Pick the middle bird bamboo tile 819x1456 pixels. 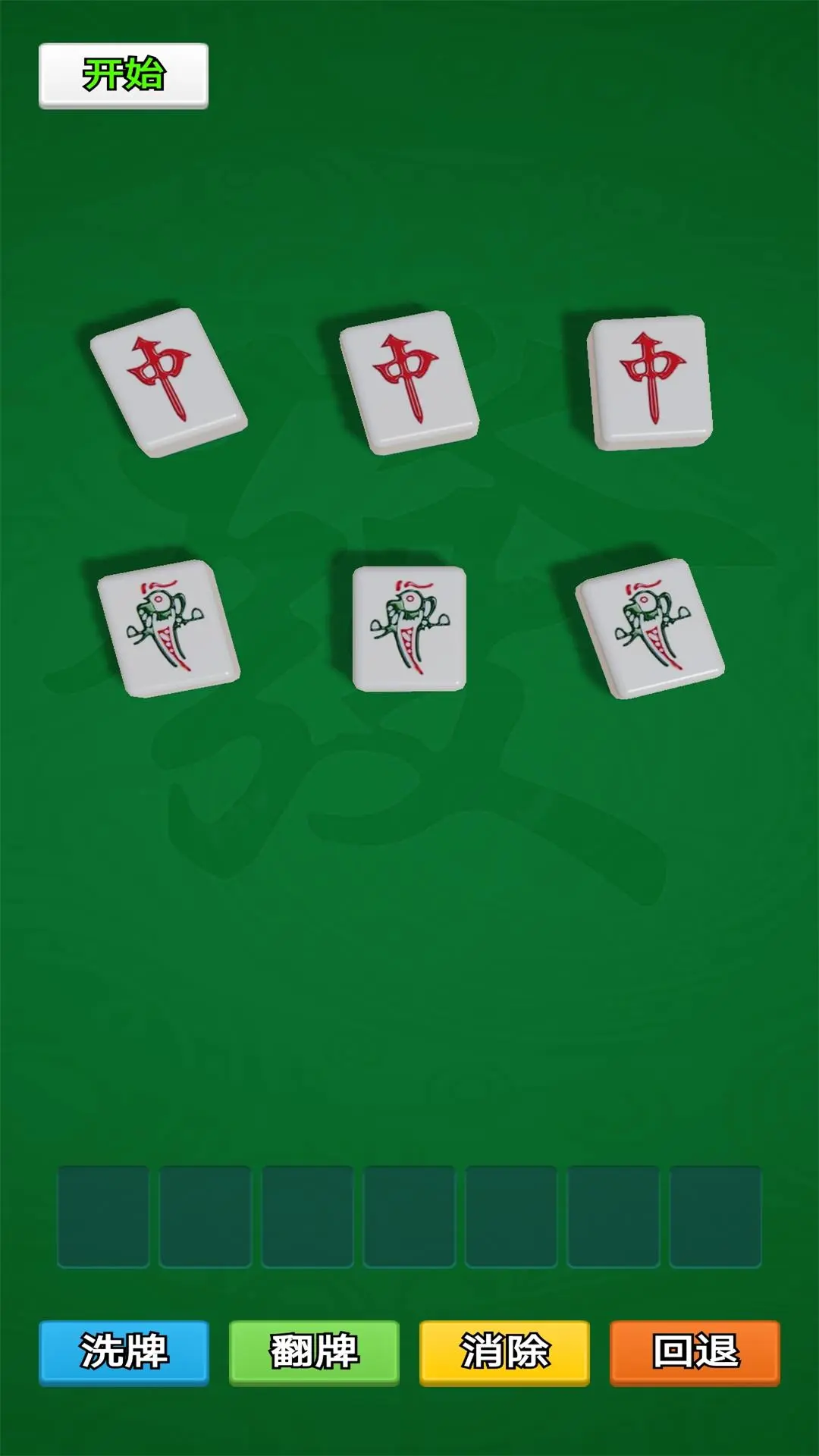point(409,626)
